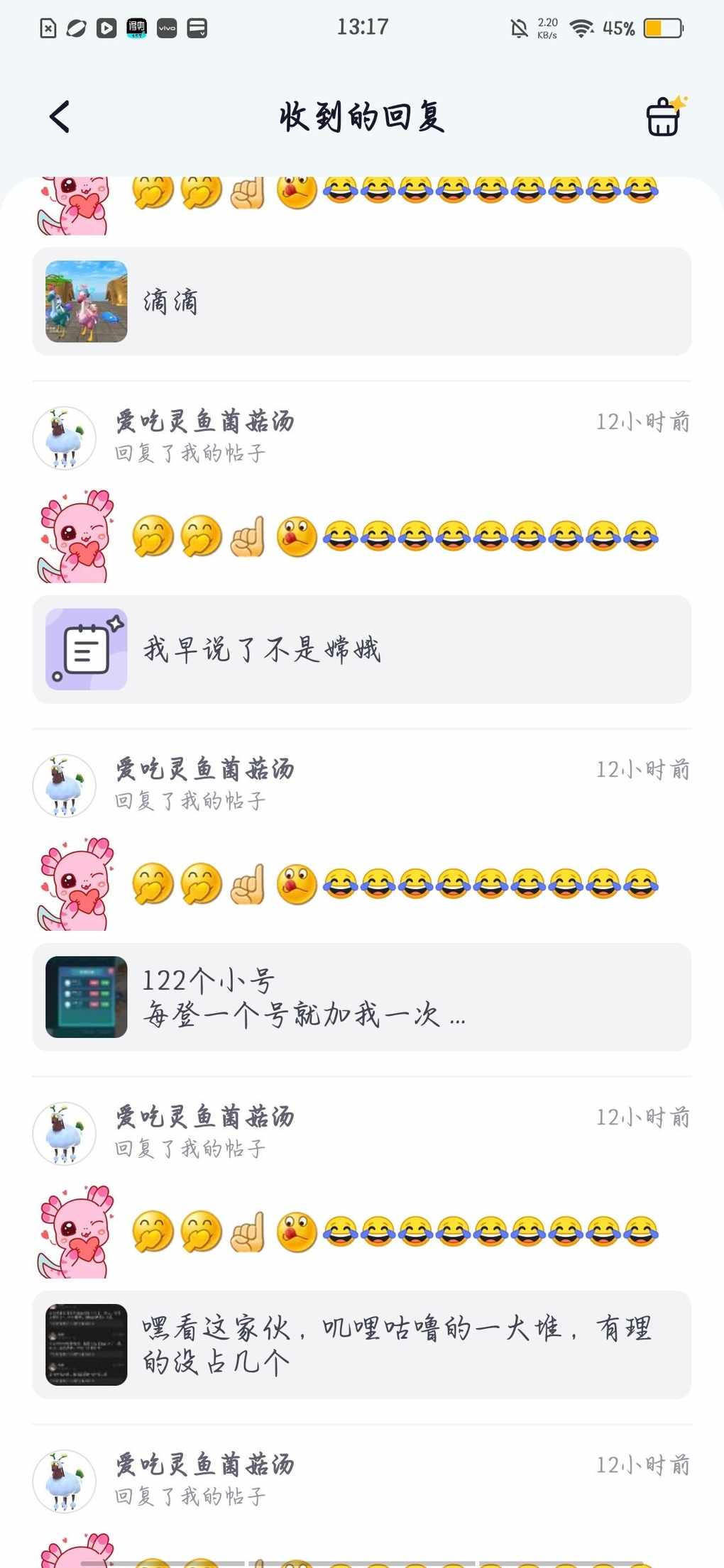
Task: View 爱吃灵鱼菌菇汤's avatar above the 122个小号 reply
Action: (x=65, y=785)
